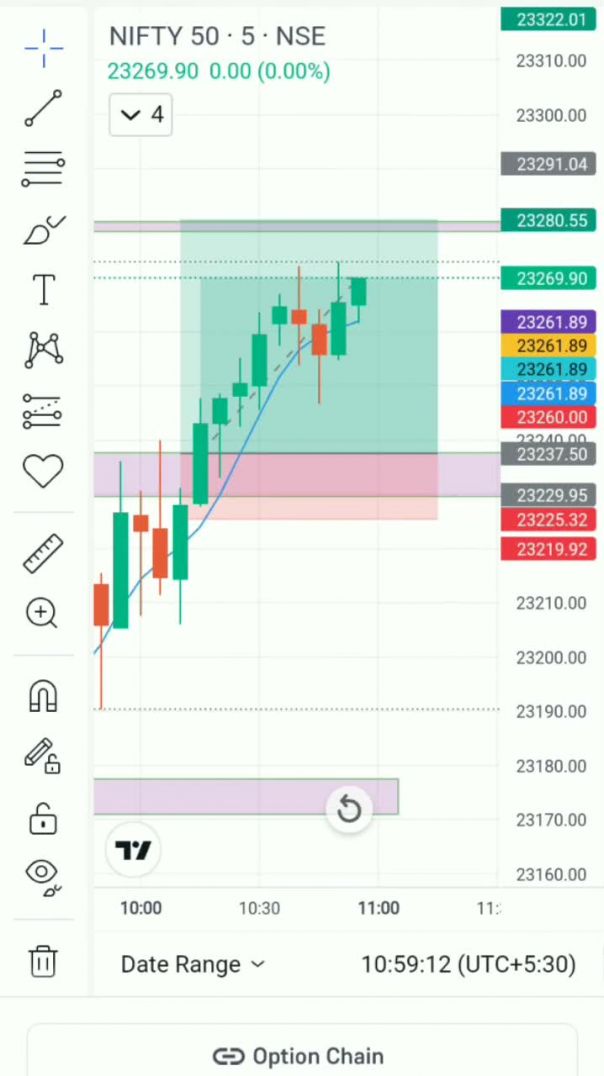Open the Date Range dropdown
604x1076 pixels.
[193, 964]
